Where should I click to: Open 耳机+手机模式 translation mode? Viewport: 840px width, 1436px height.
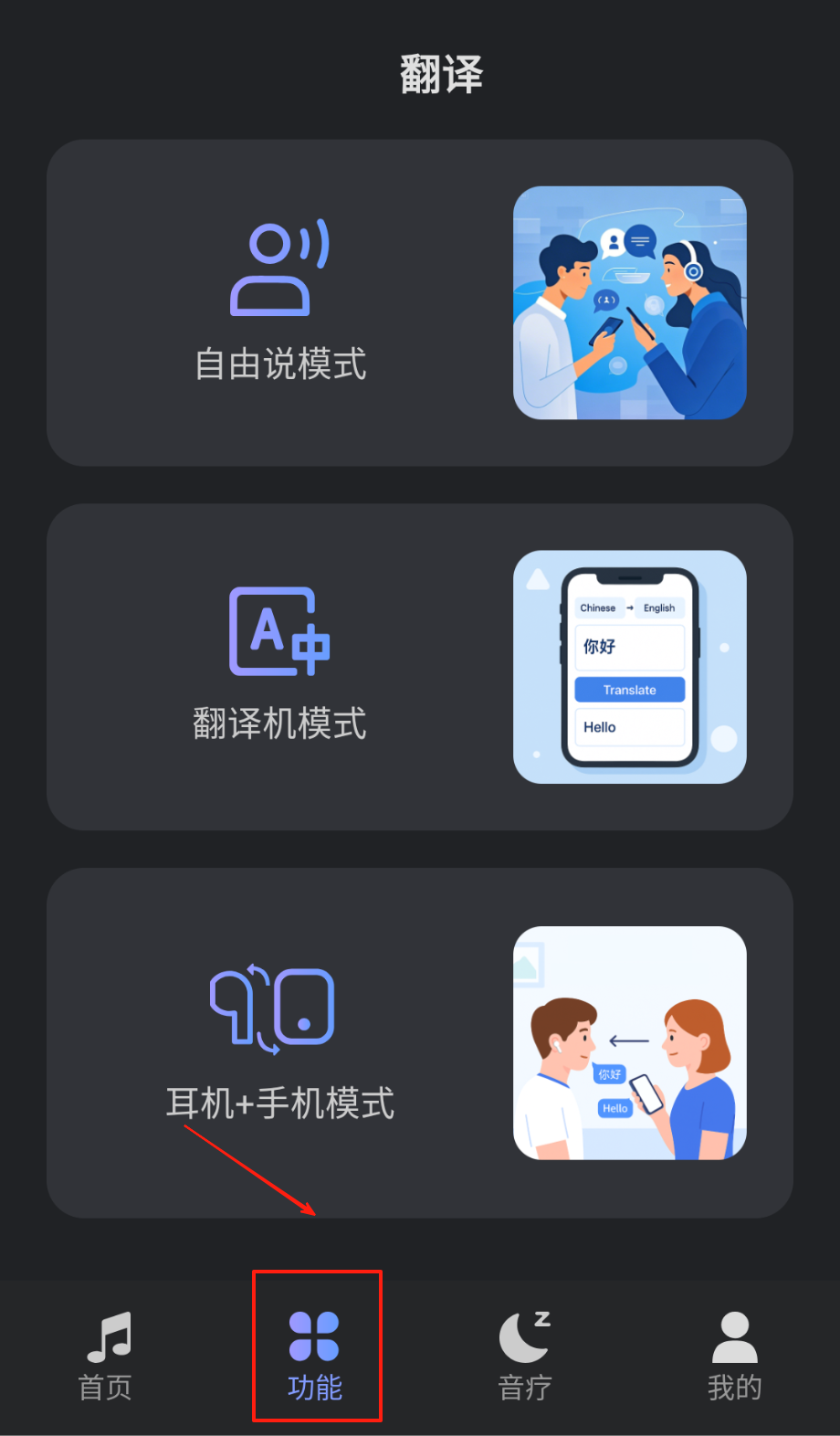[x=419, y=1042]
